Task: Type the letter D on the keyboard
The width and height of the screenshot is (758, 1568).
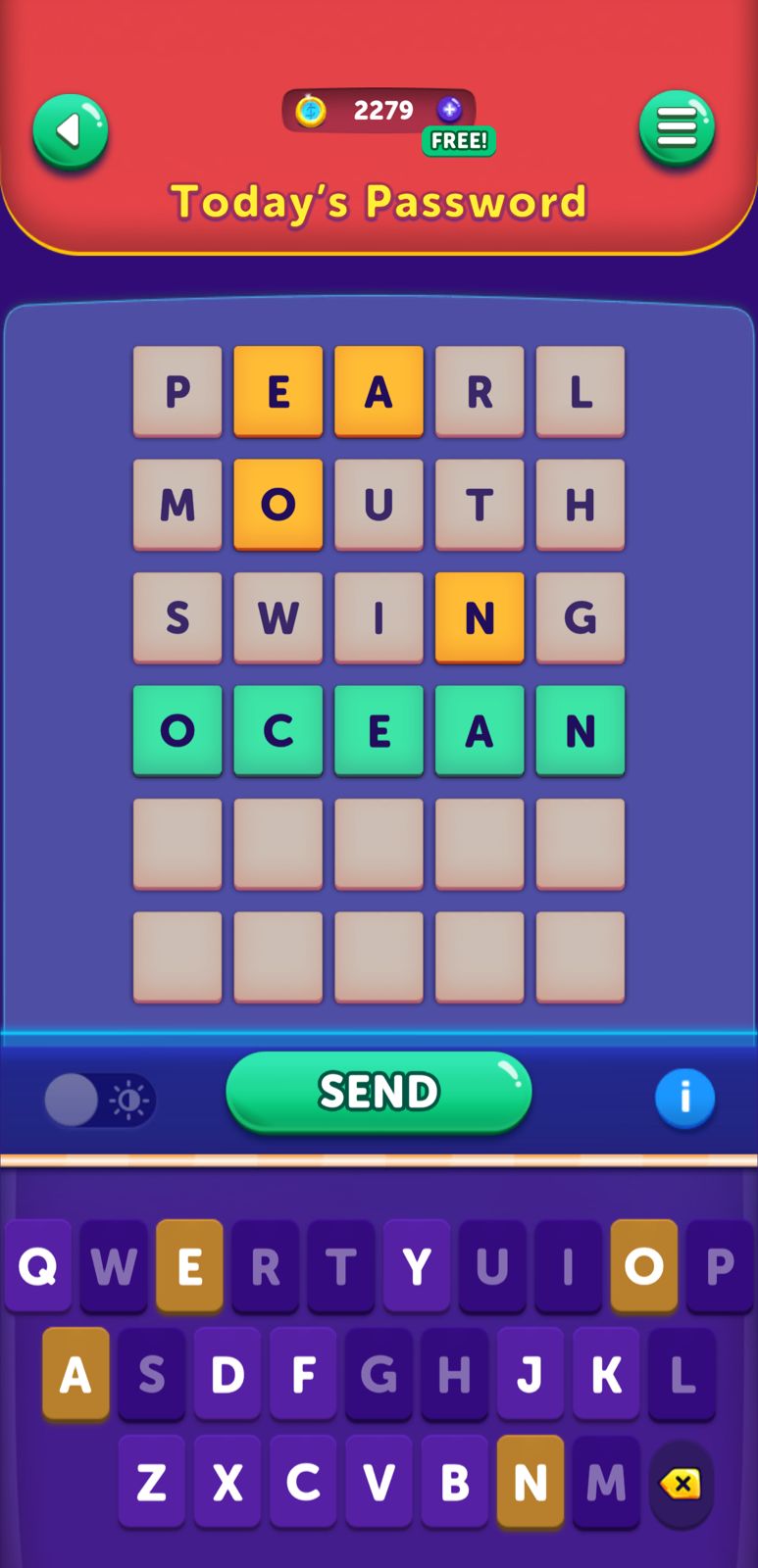Action: [227, 1374]
